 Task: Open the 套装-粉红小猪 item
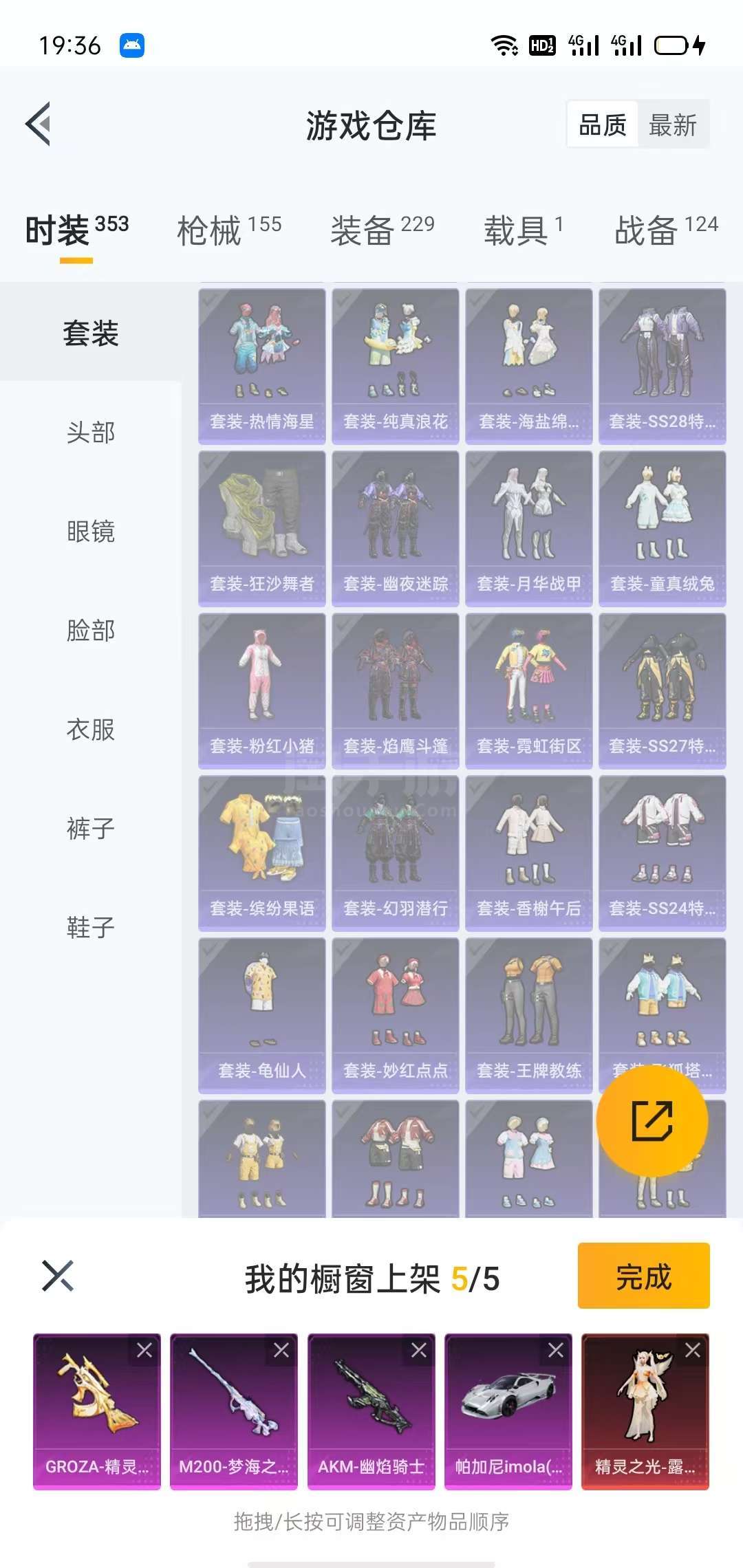(262, 690)
